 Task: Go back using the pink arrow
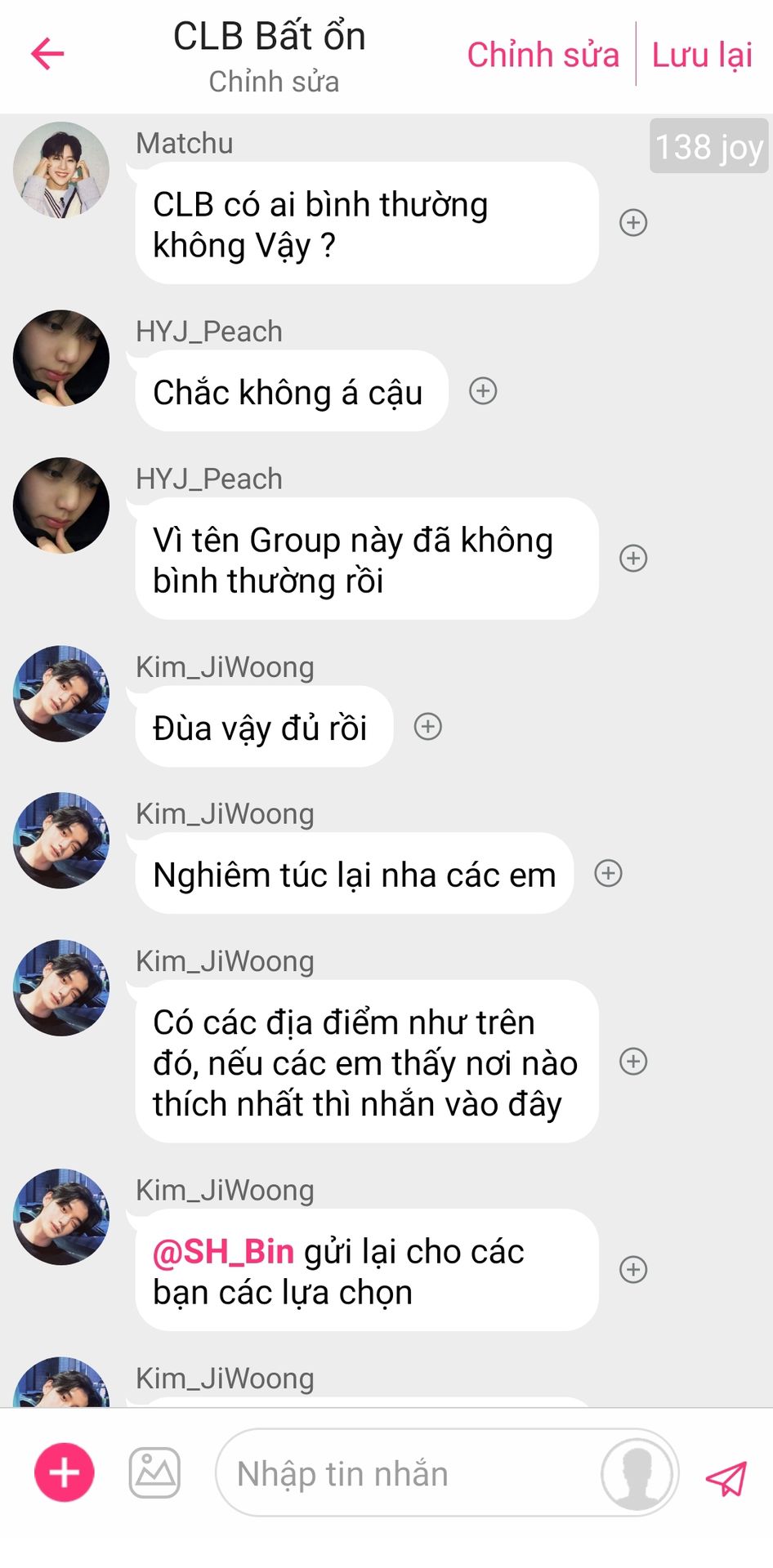click(47, 55)
